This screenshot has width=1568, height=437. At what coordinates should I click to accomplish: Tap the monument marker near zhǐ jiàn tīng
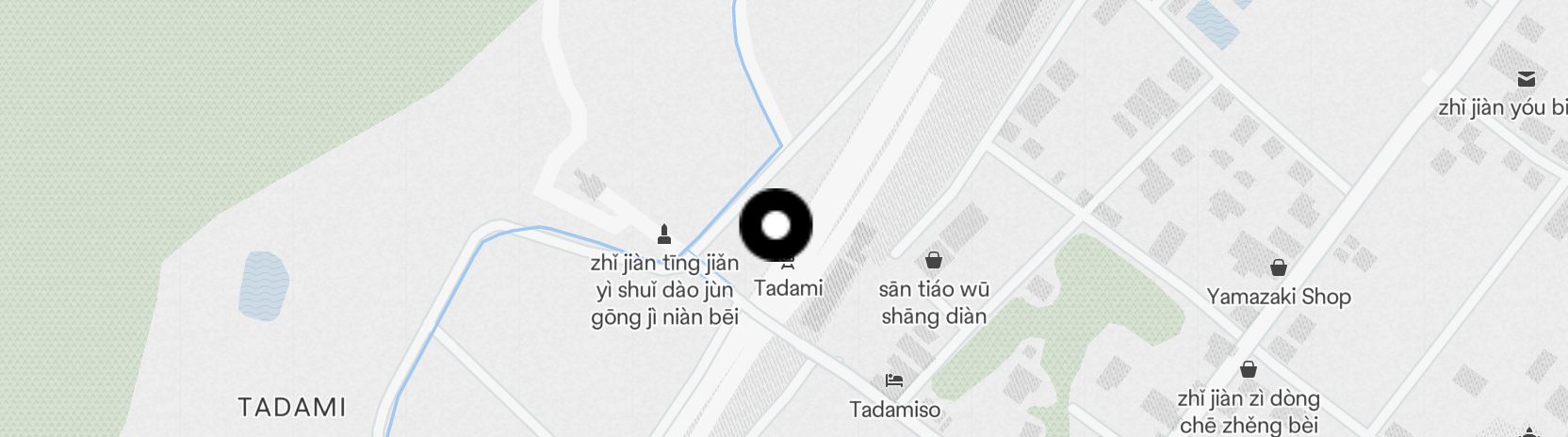[x=664, y=234]
